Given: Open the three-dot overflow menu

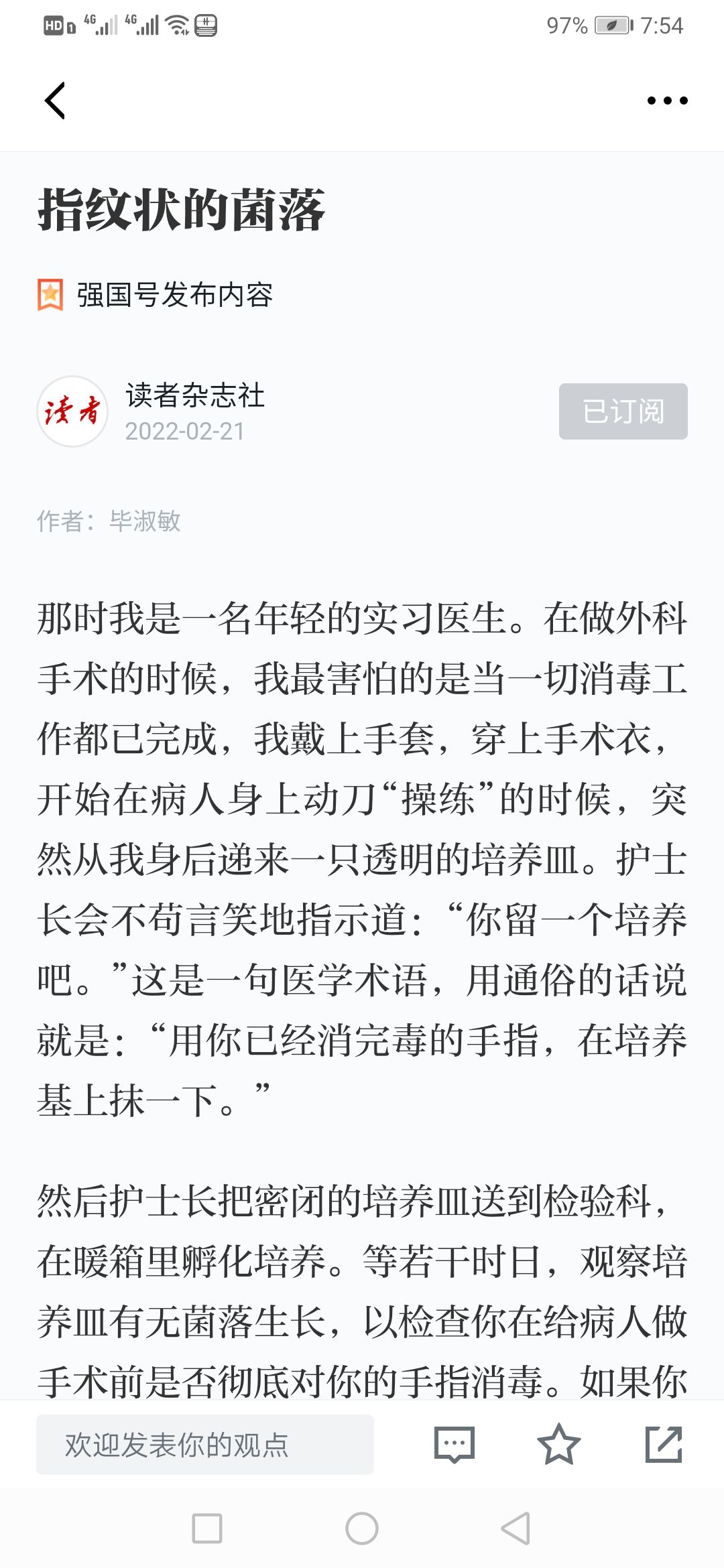Looking at the screenshot, I should tap(667, 101).
